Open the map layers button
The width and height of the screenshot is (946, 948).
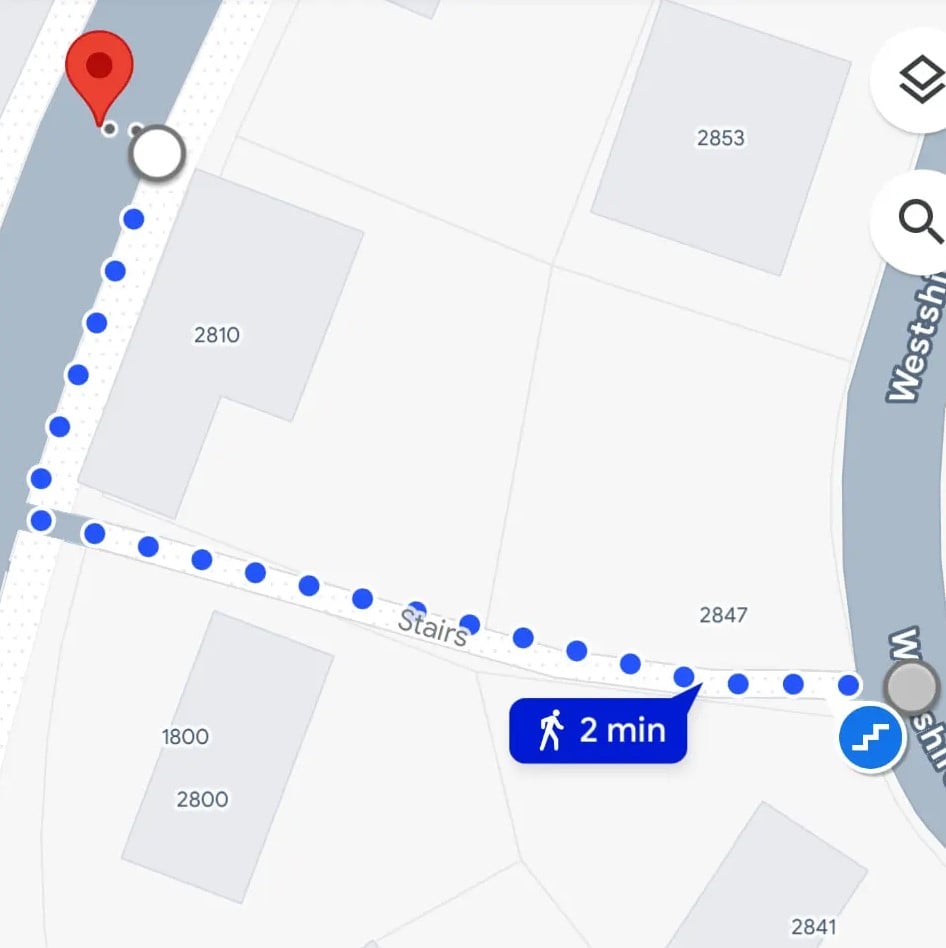(x=920, y=80)
